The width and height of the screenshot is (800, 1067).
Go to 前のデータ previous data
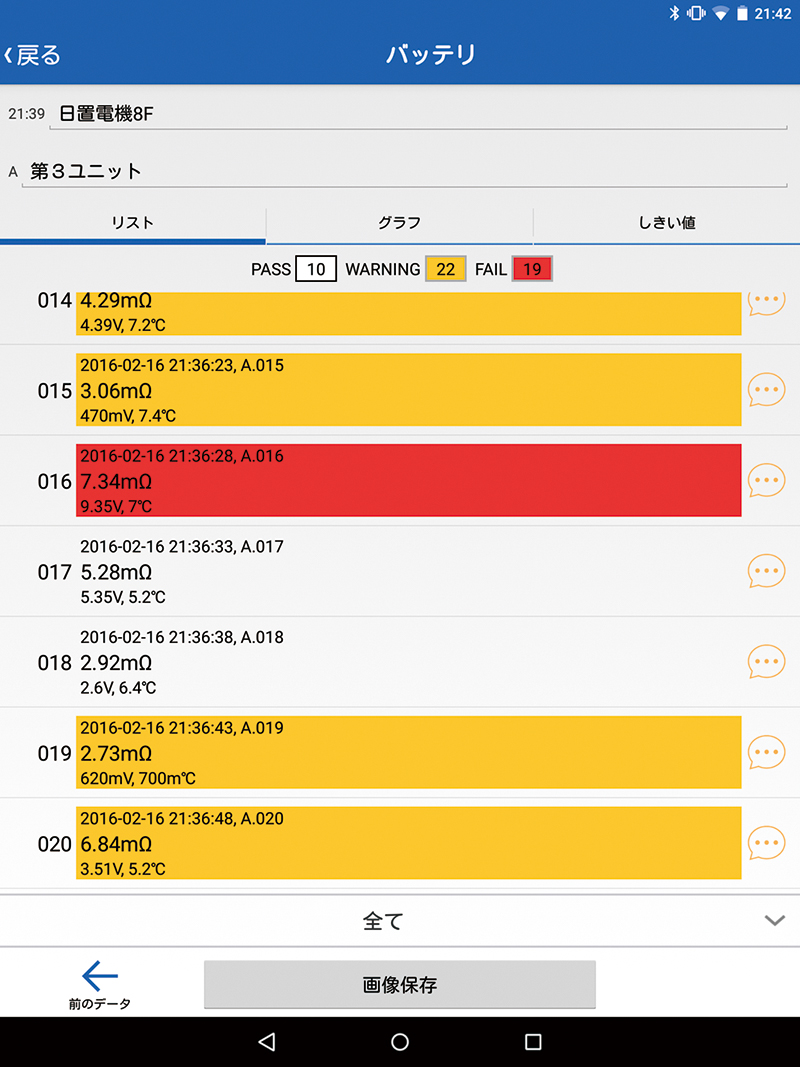[99, 984]
